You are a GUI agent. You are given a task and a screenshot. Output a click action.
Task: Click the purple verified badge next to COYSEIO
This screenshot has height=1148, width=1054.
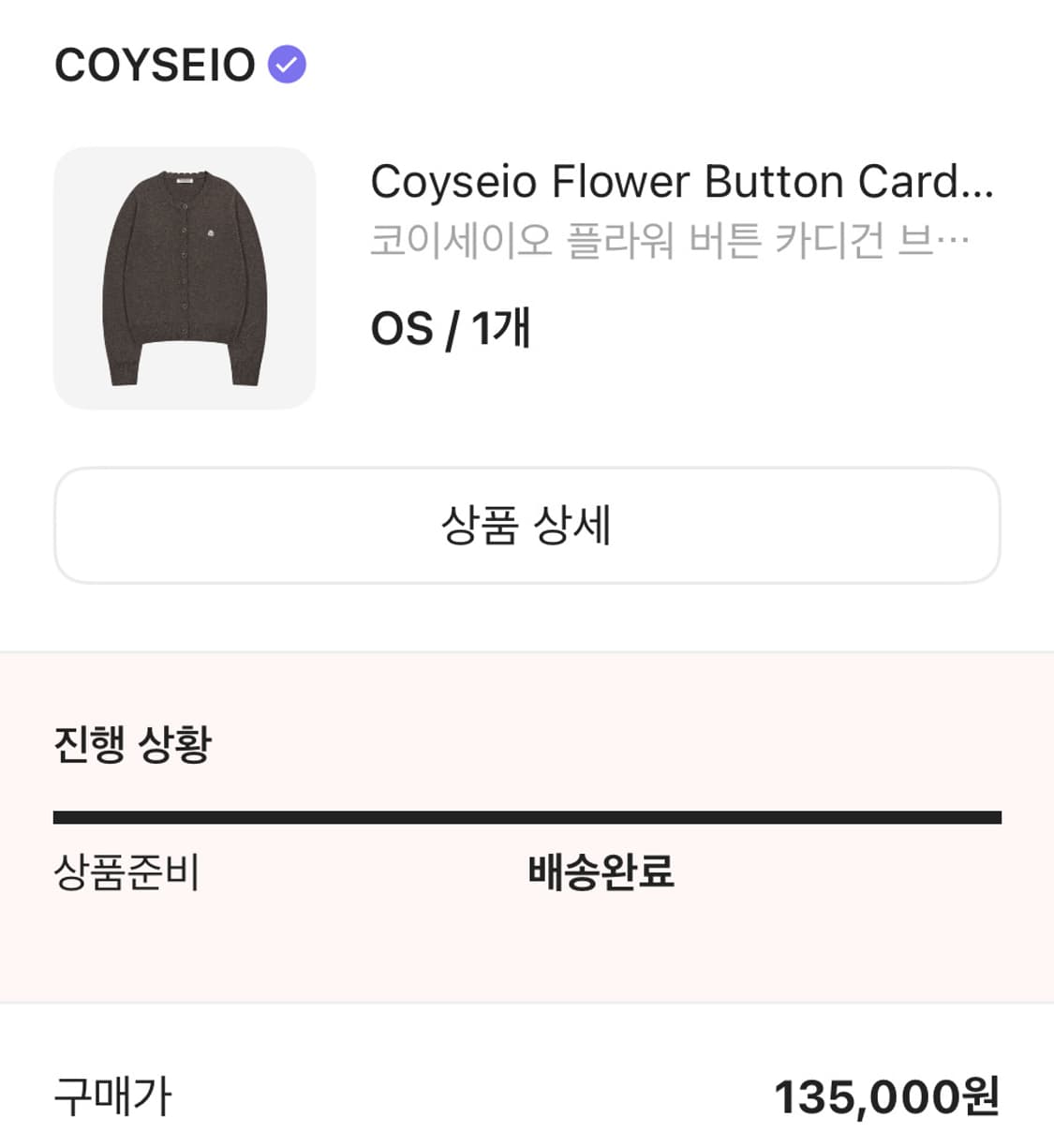288,62
